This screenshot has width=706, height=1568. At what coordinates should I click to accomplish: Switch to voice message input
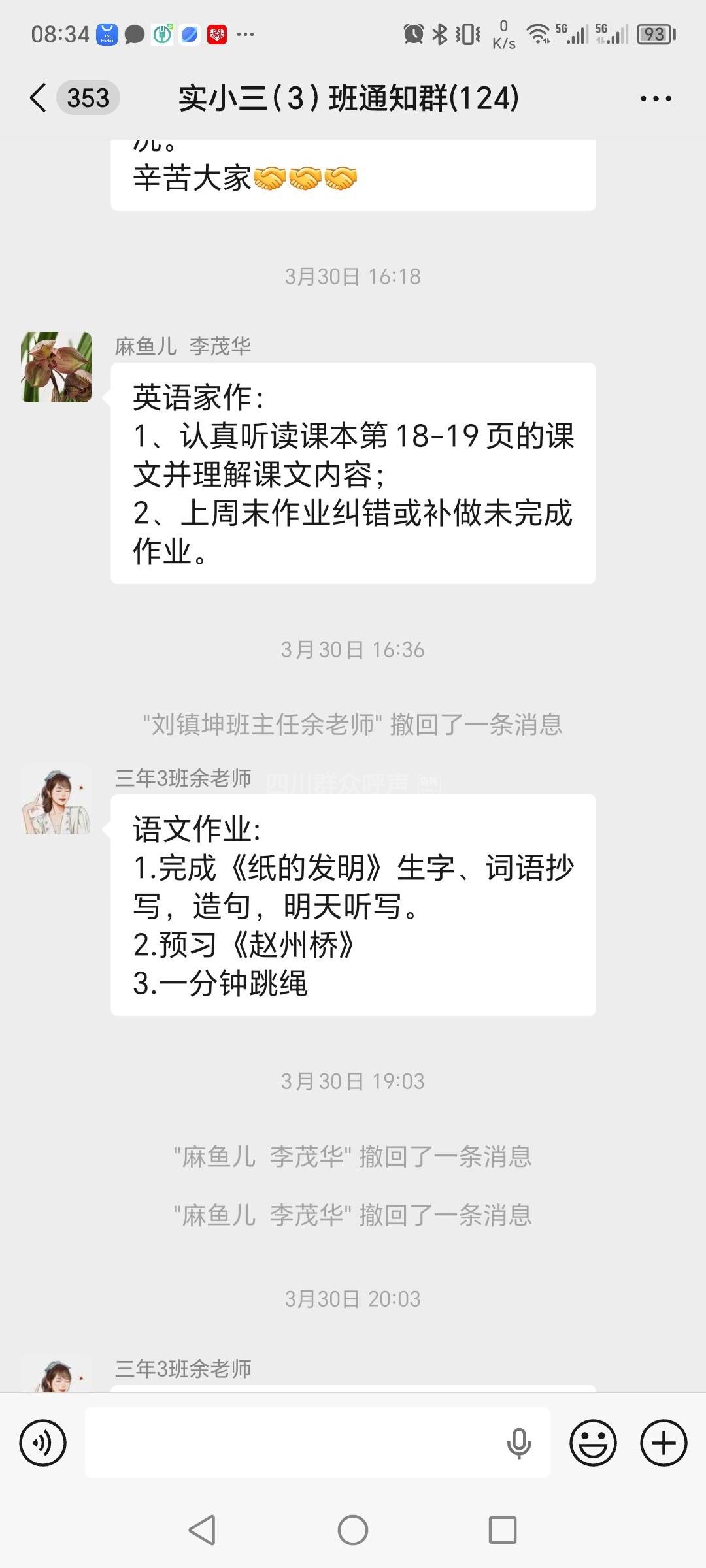coord(43,1443)
